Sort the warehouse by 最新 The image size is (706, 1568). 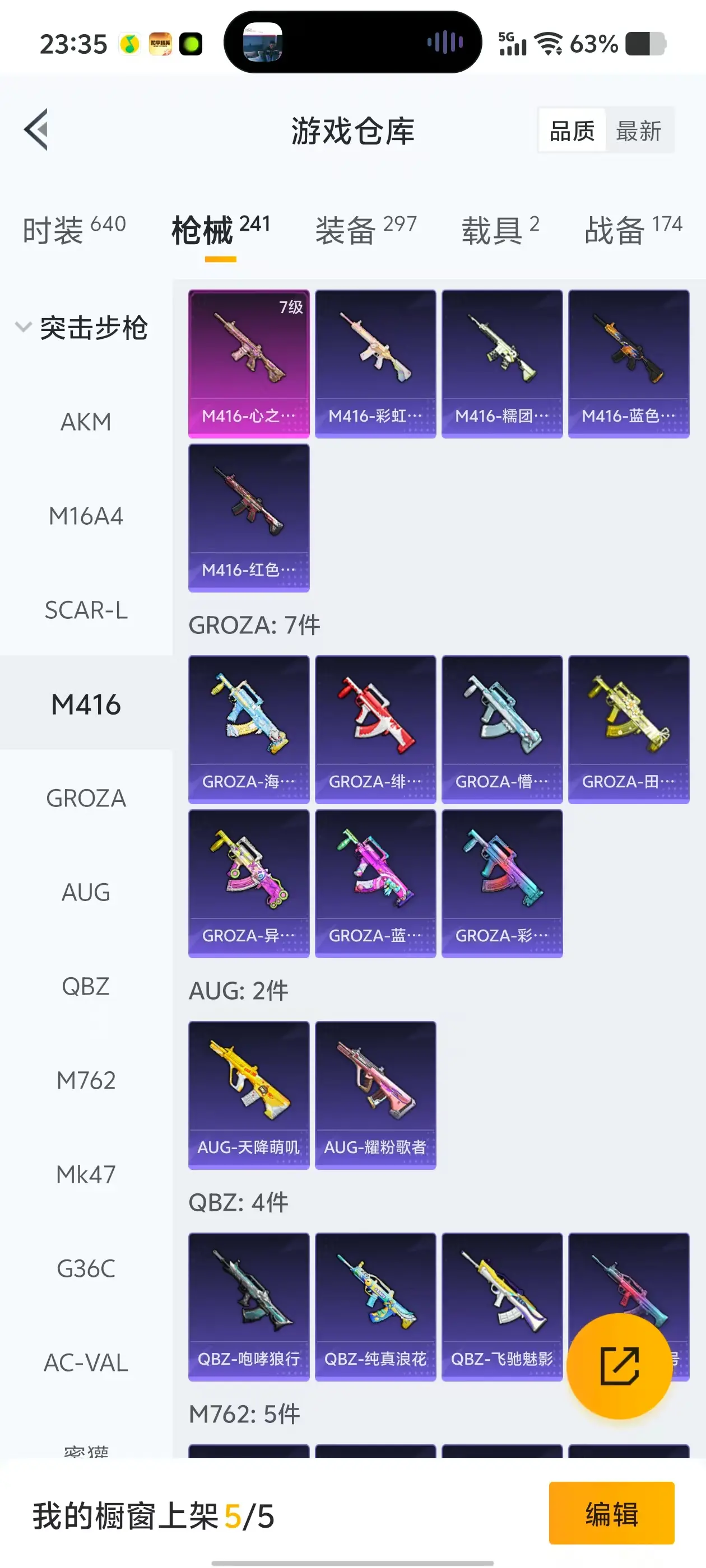pos(638,131)
